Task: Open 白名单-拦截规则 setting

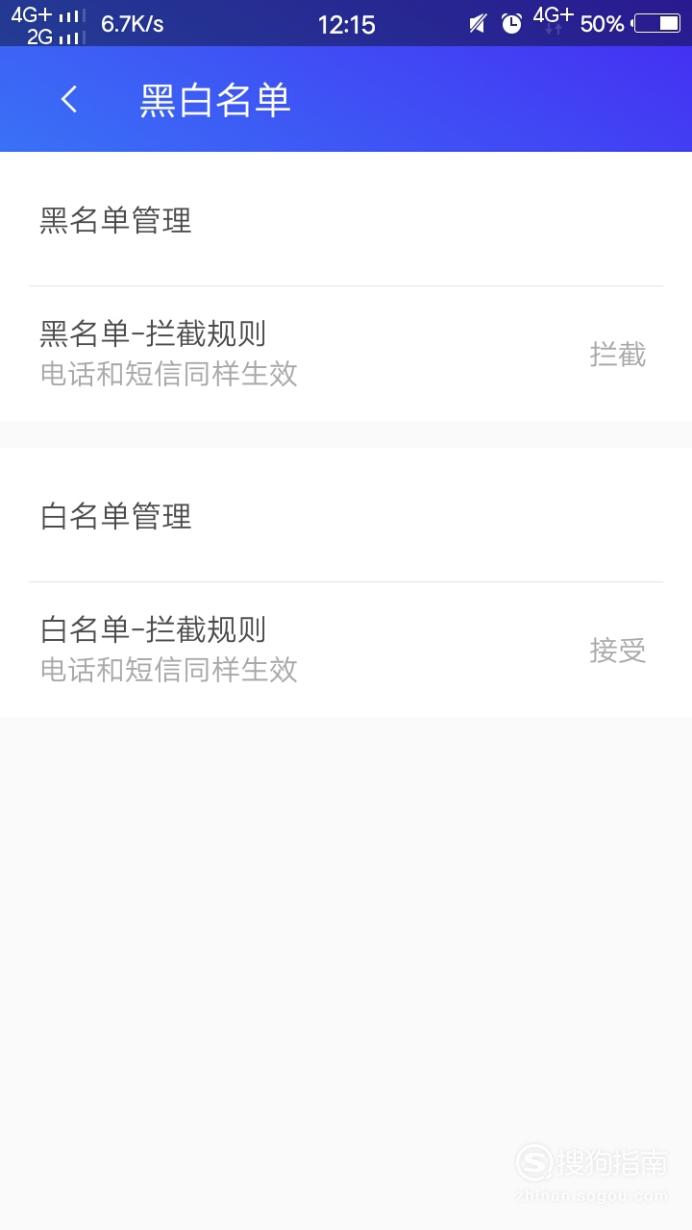Action: 346,650
